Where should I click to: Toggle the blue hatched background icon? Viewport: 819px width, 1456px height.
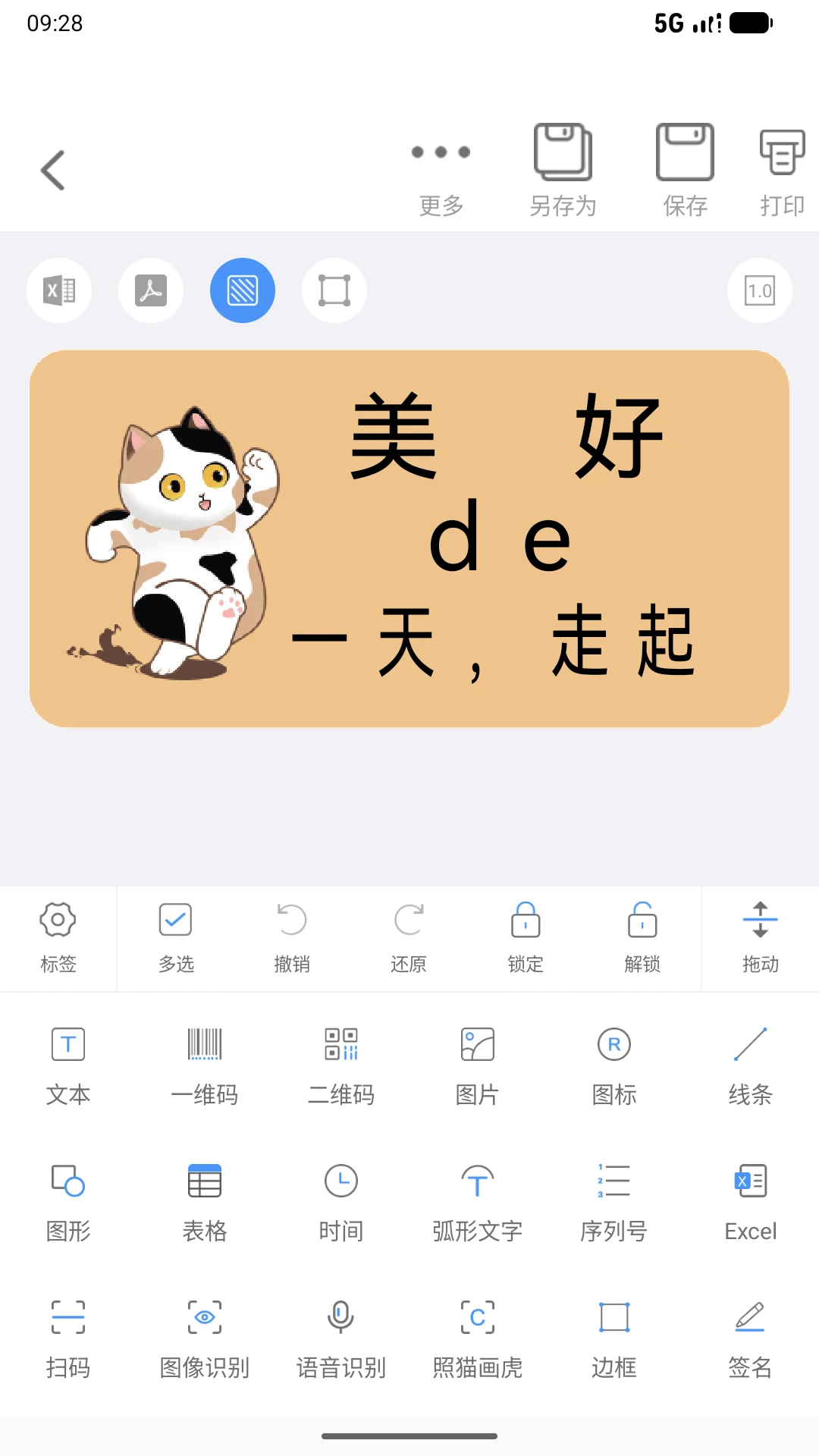point(243,290)
